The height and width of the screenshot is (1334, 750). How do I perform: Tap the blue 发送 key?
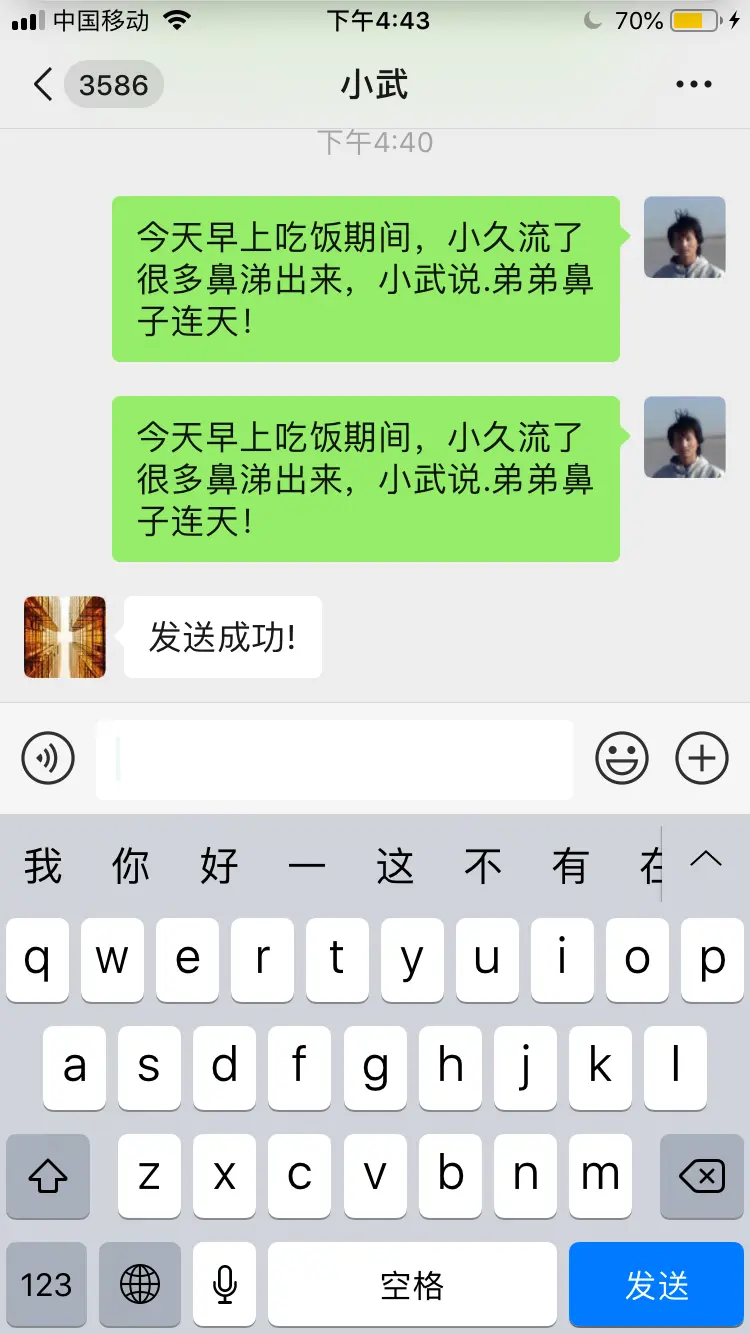(657, 1285)
